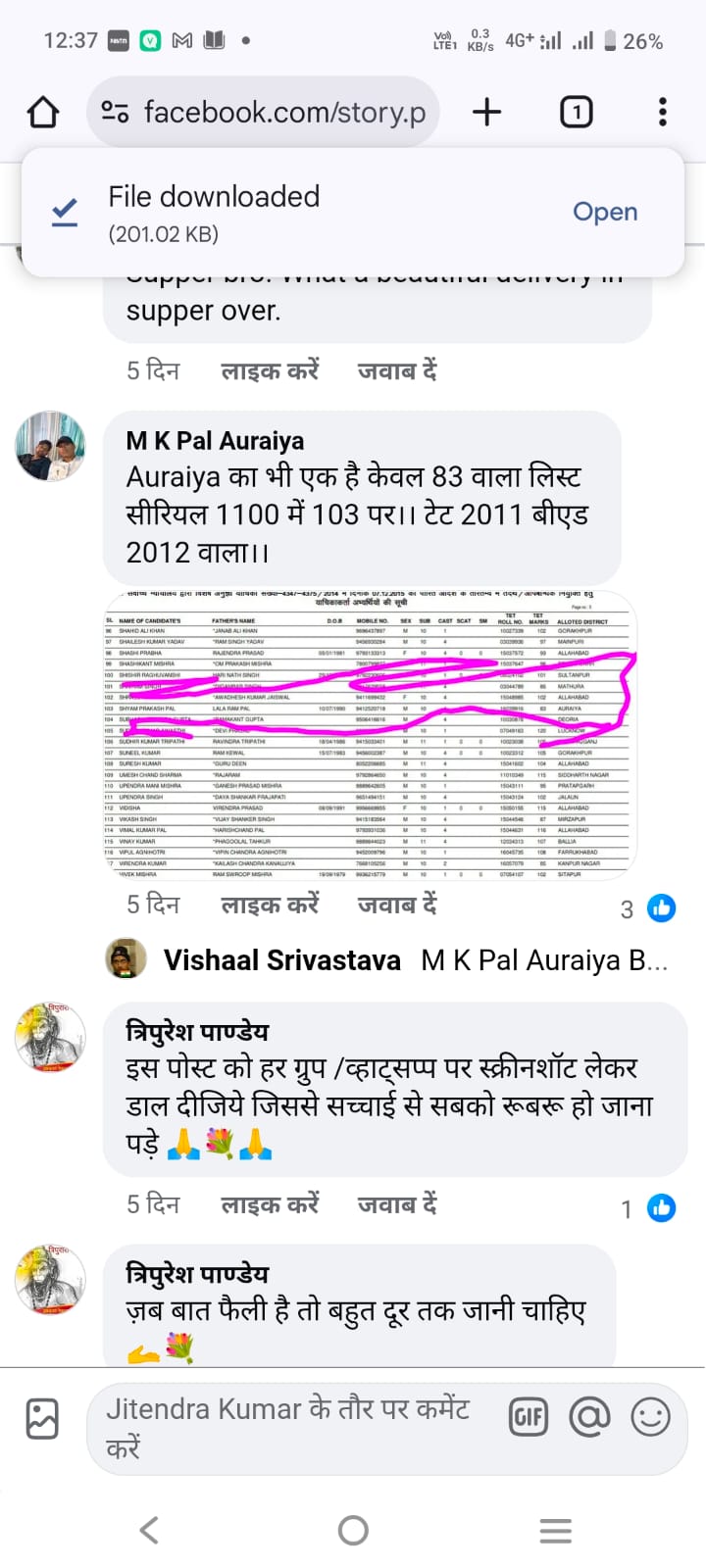706x1568 pixels.
Task: Like त्रिपुरेश पाण्डेय's screenshot comment
Action: pos(270,1204)
